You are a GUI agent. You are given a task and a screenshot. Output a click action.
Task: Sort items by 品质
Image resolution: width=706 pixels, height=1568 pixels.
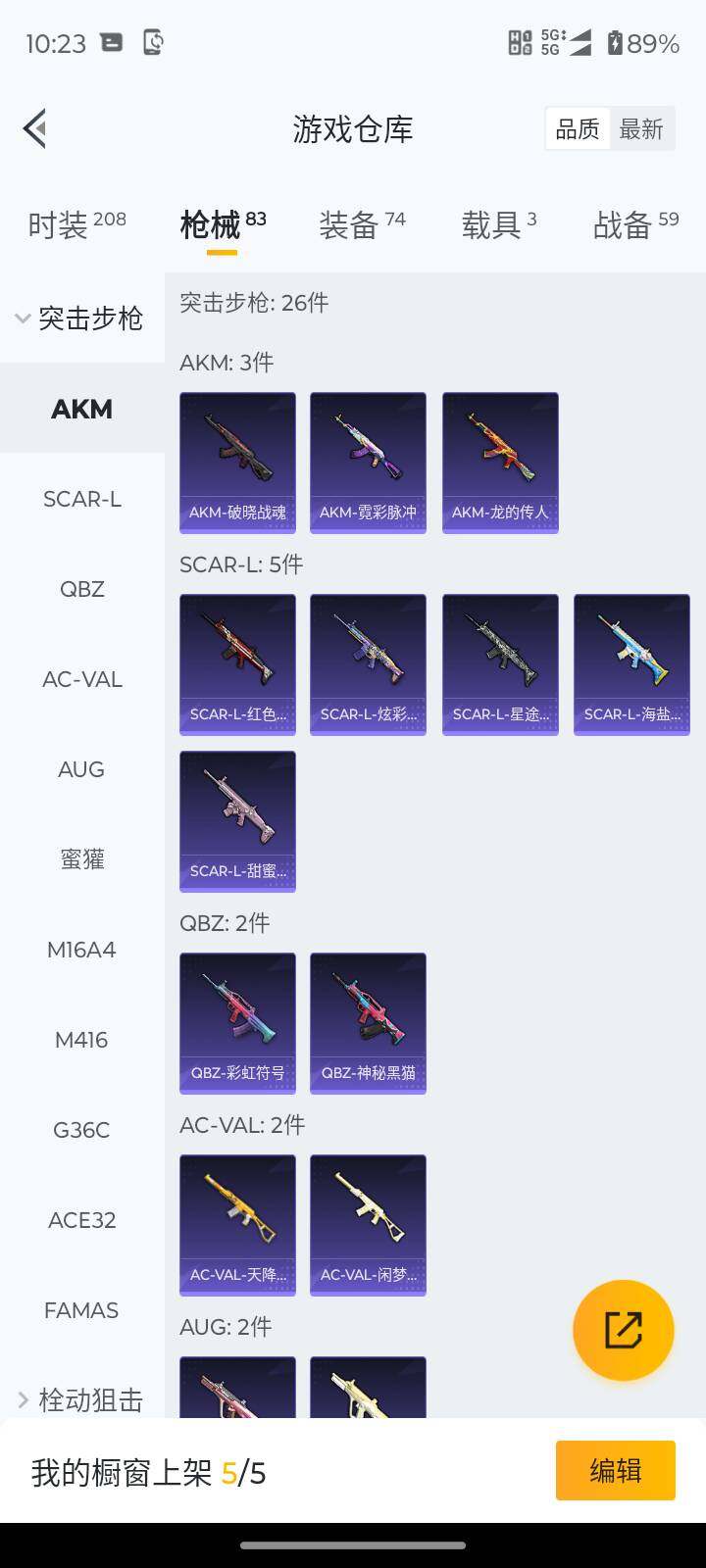578,128
